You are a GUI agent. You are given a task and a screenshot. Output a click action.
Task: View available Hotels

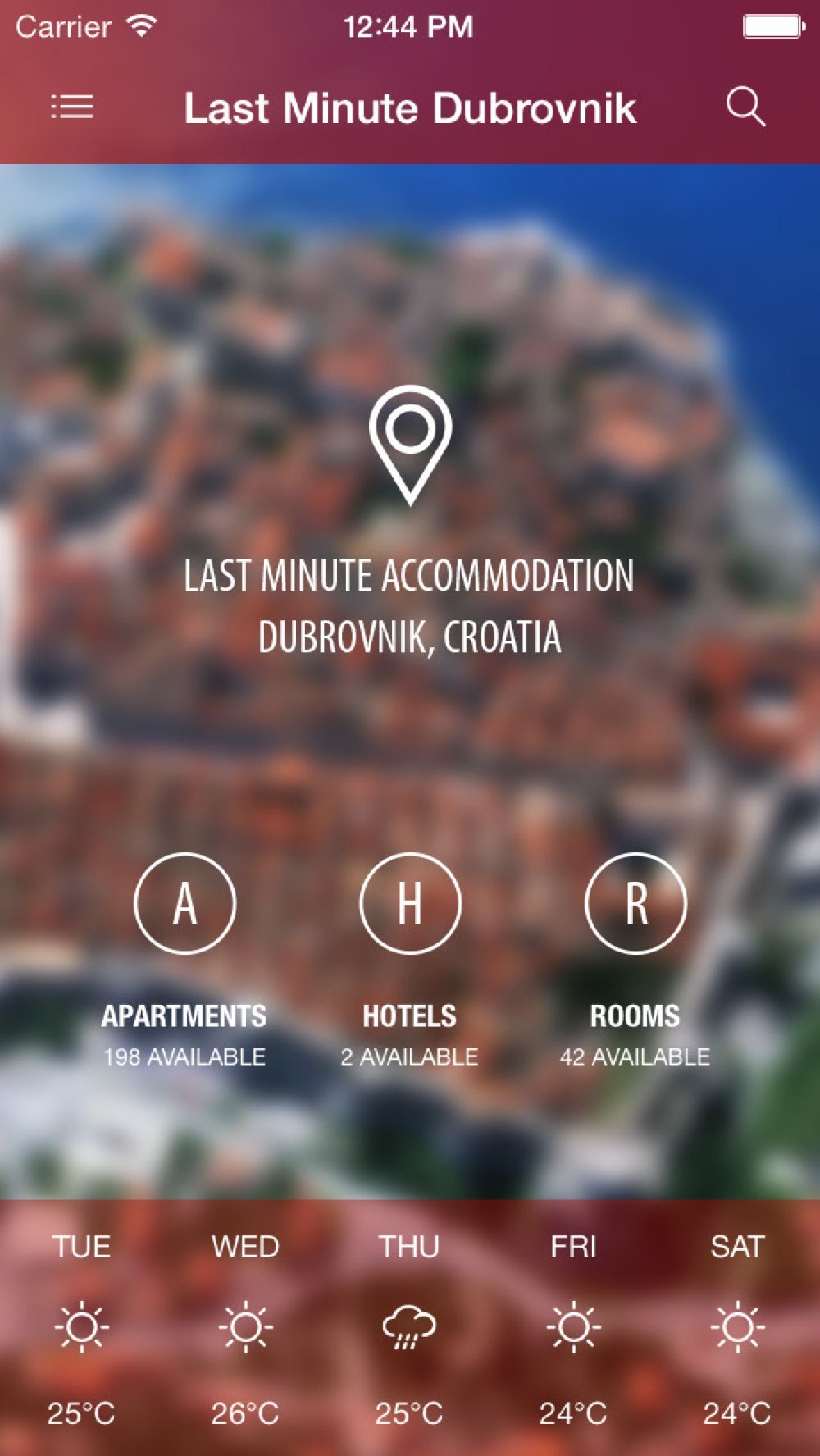(x=410, y=903)
